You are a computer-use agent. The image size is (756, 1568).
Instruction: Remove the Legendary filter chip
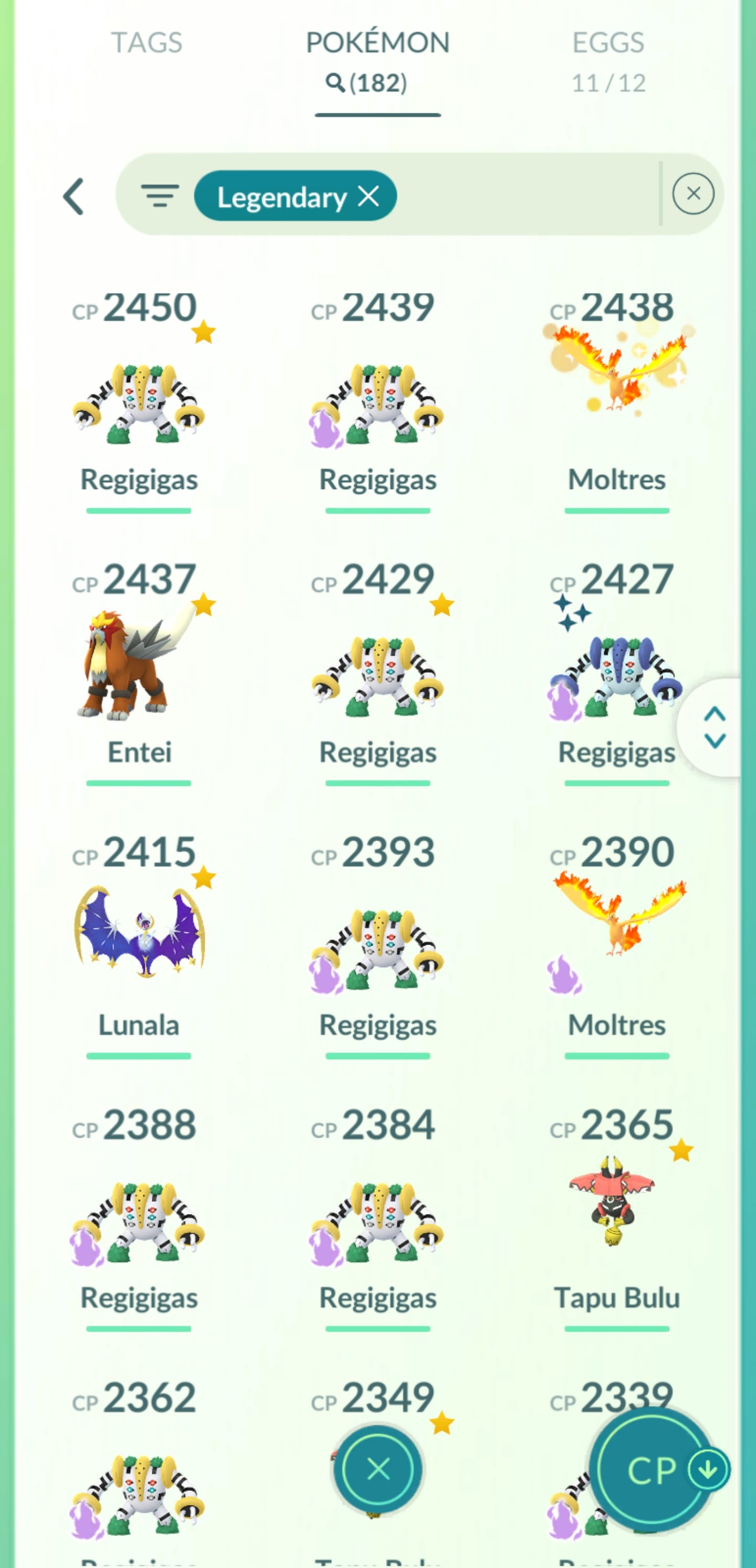coord(369,196)
